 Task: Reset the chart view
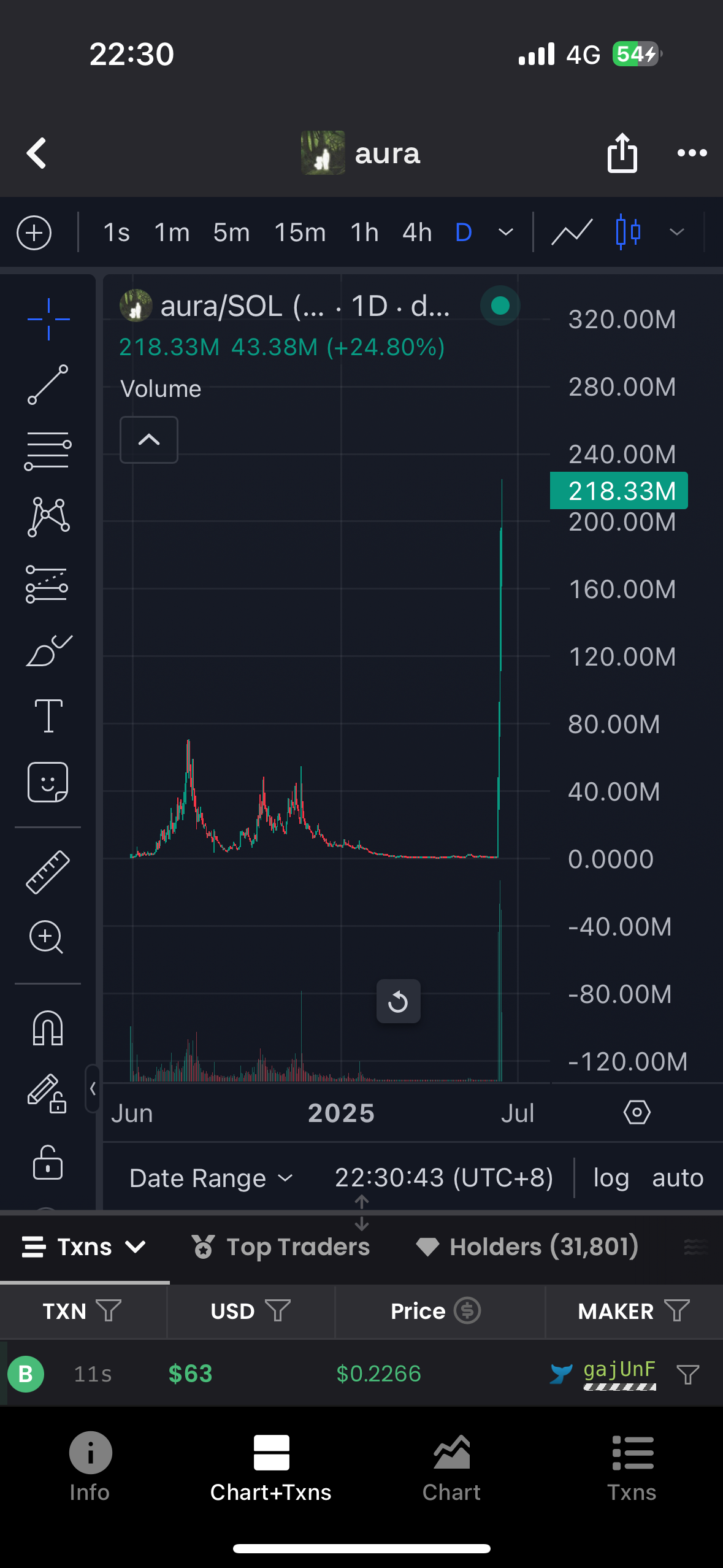398,1002
